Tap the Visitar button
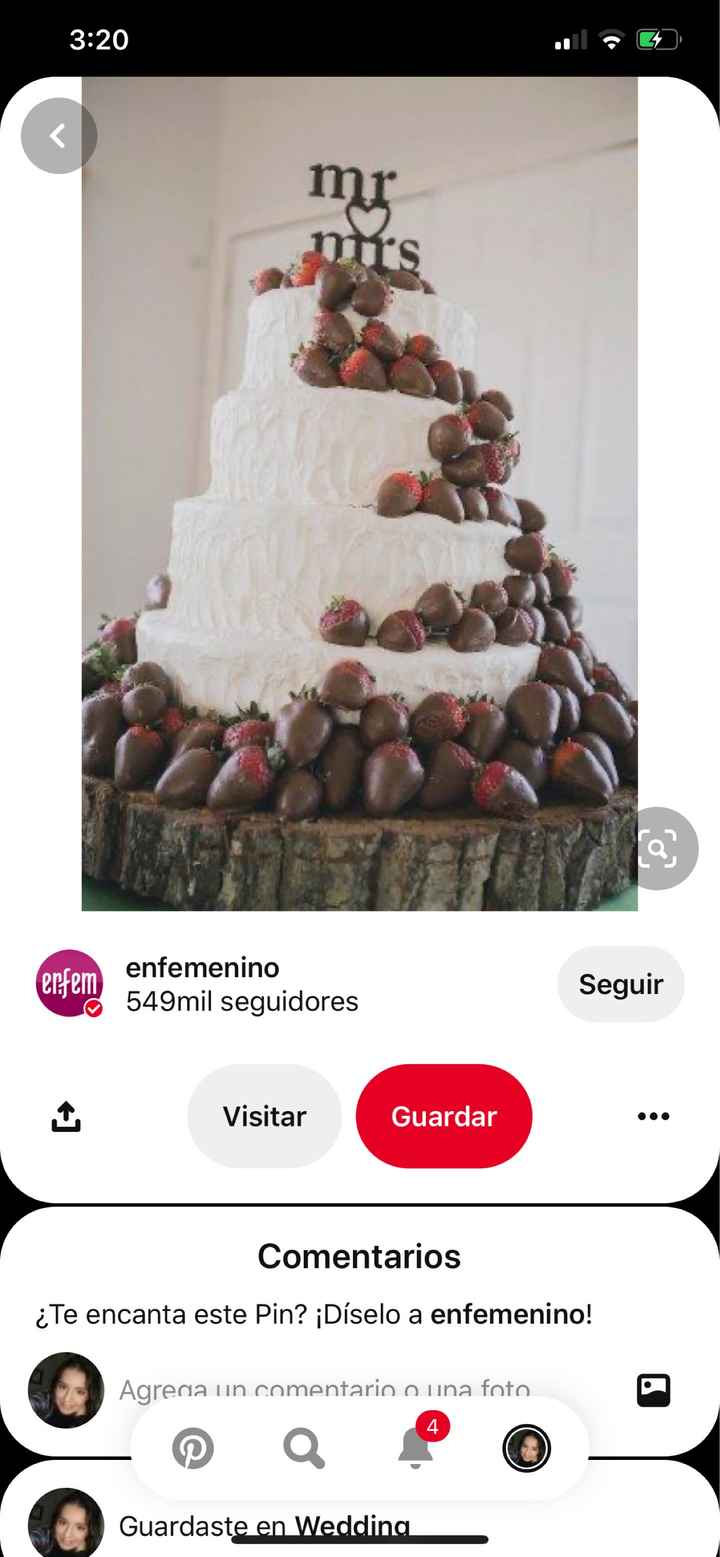Image resolution: width=720 pixels, height=1557 pixels. [263, 1116]
